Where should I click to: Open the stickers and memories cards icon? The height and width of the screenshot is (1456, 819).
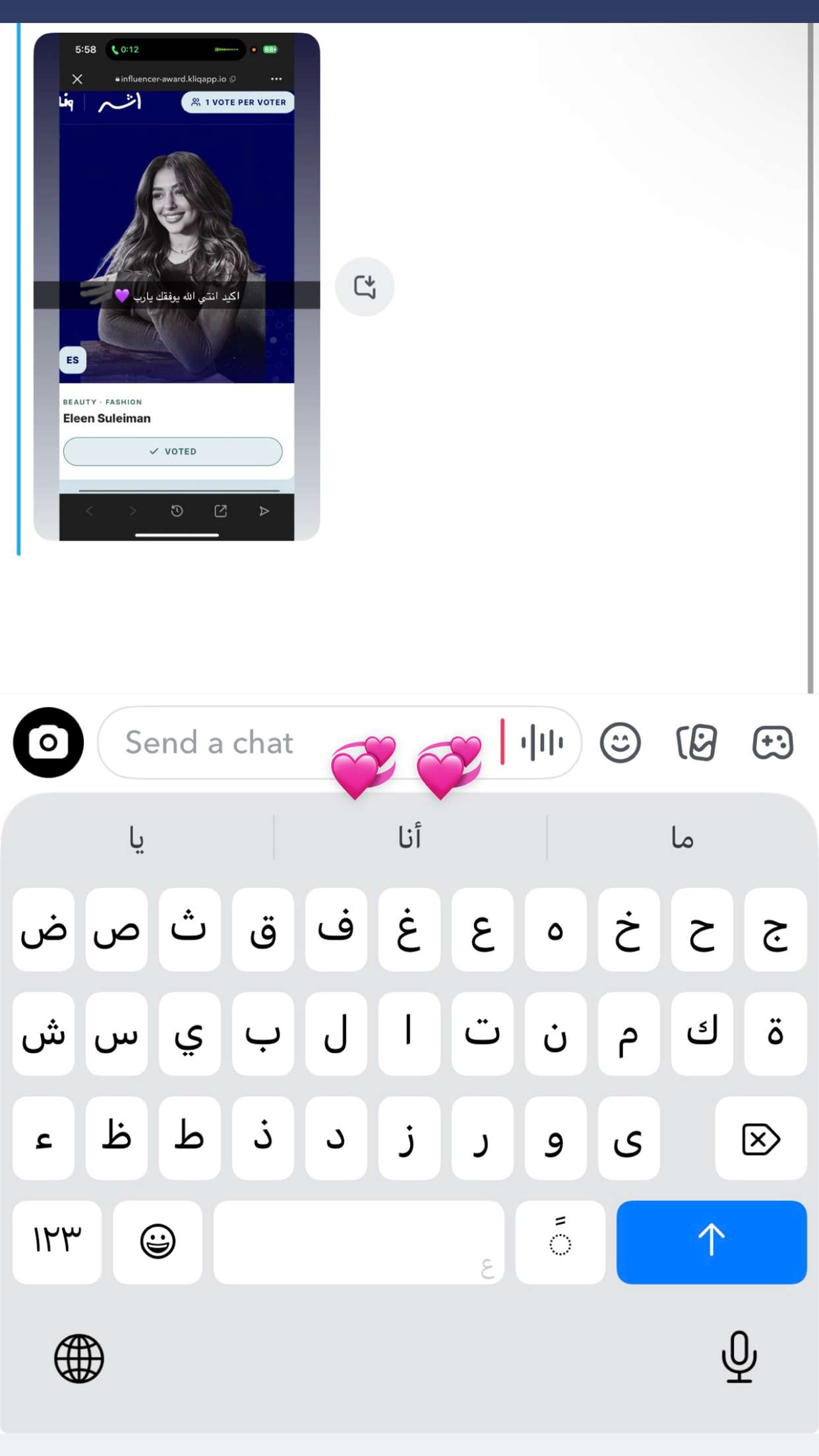click(x=696, y=743)
